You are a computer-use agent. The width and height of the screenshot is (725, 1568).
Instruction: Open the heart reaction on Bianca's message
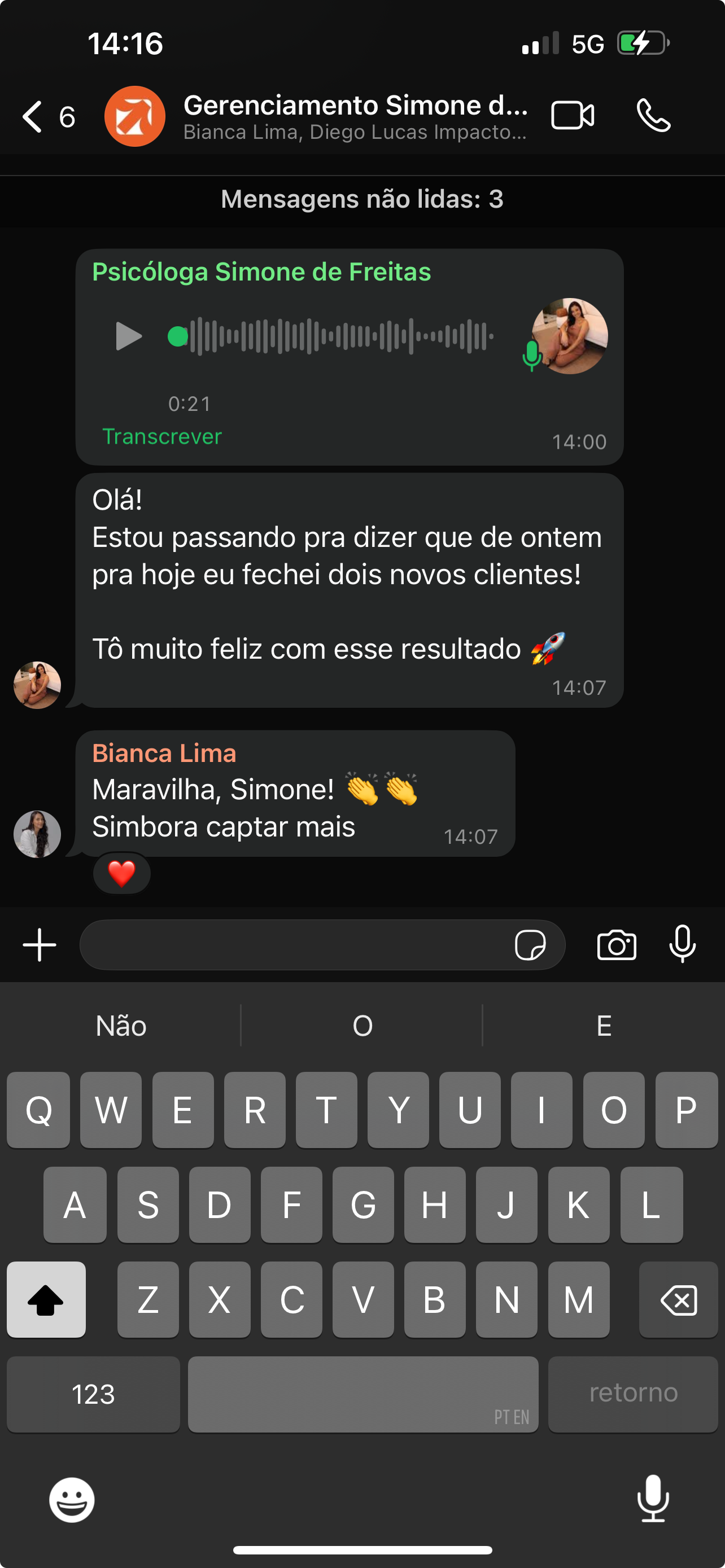[x=122, y=874]
